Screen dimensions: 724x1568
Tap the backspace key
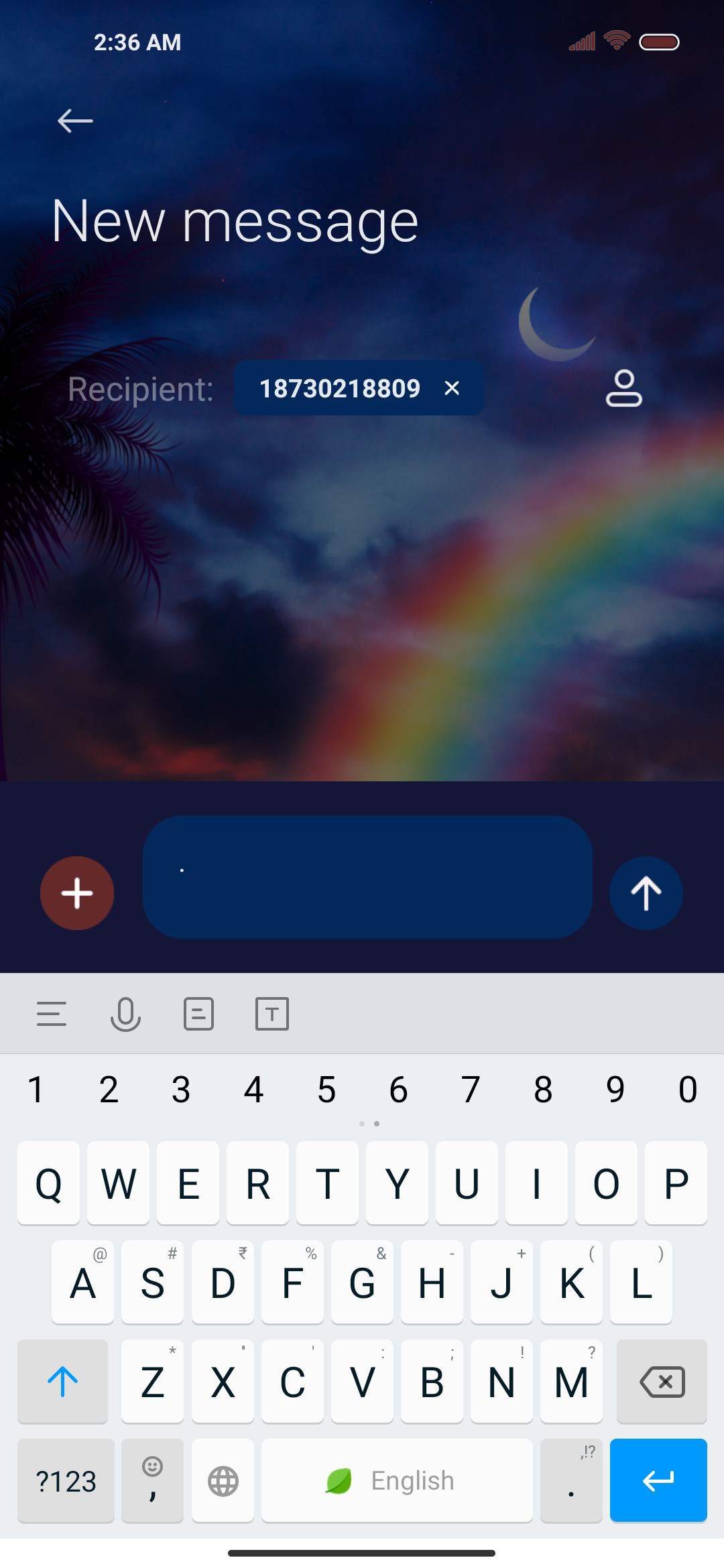click(662, 1382)
